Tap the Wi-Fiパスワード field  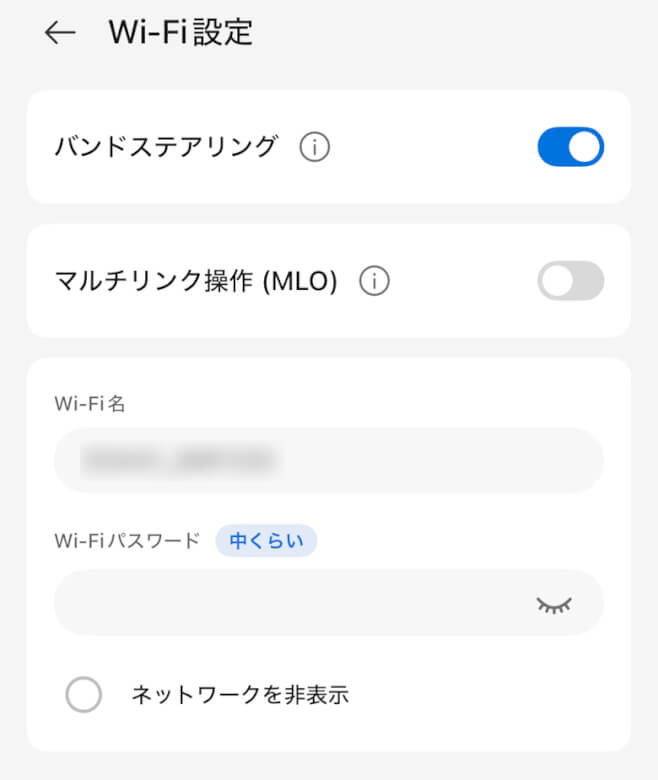point(290,603)
